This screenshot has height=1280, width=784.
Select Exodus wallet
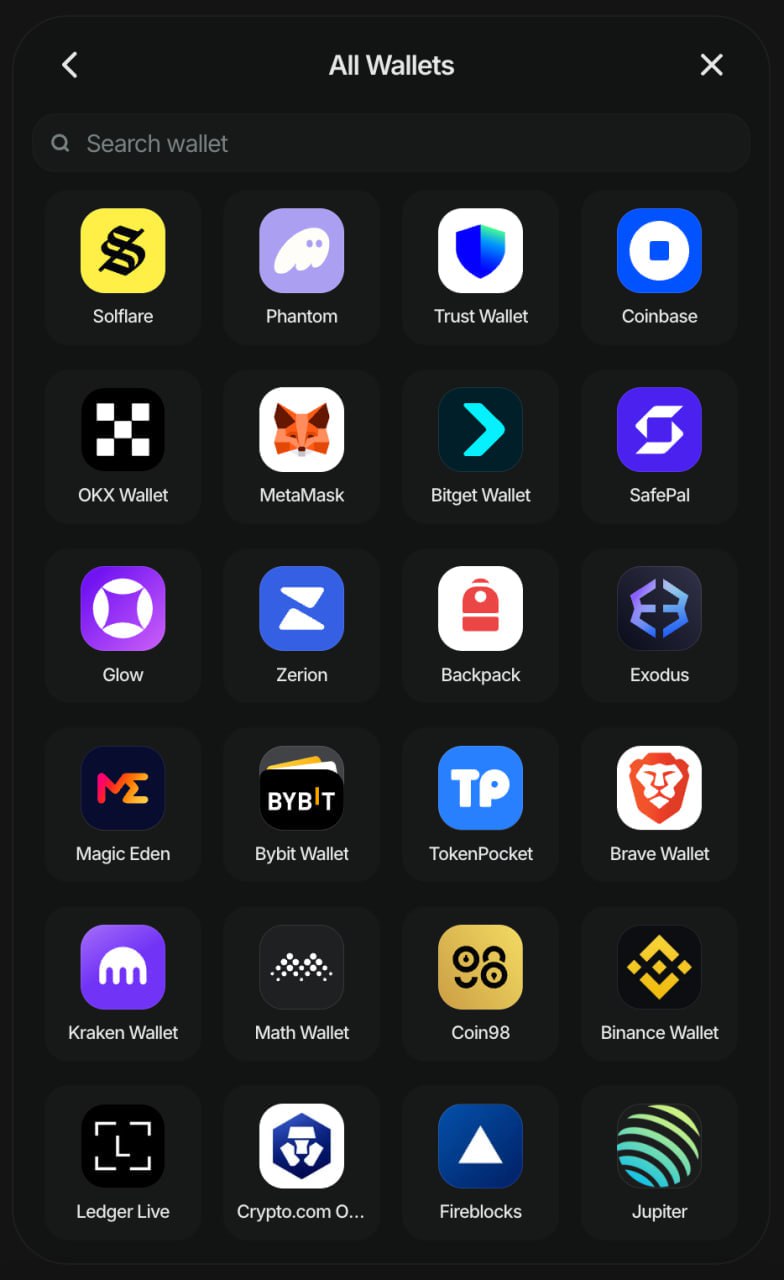[x=659, y=625]
